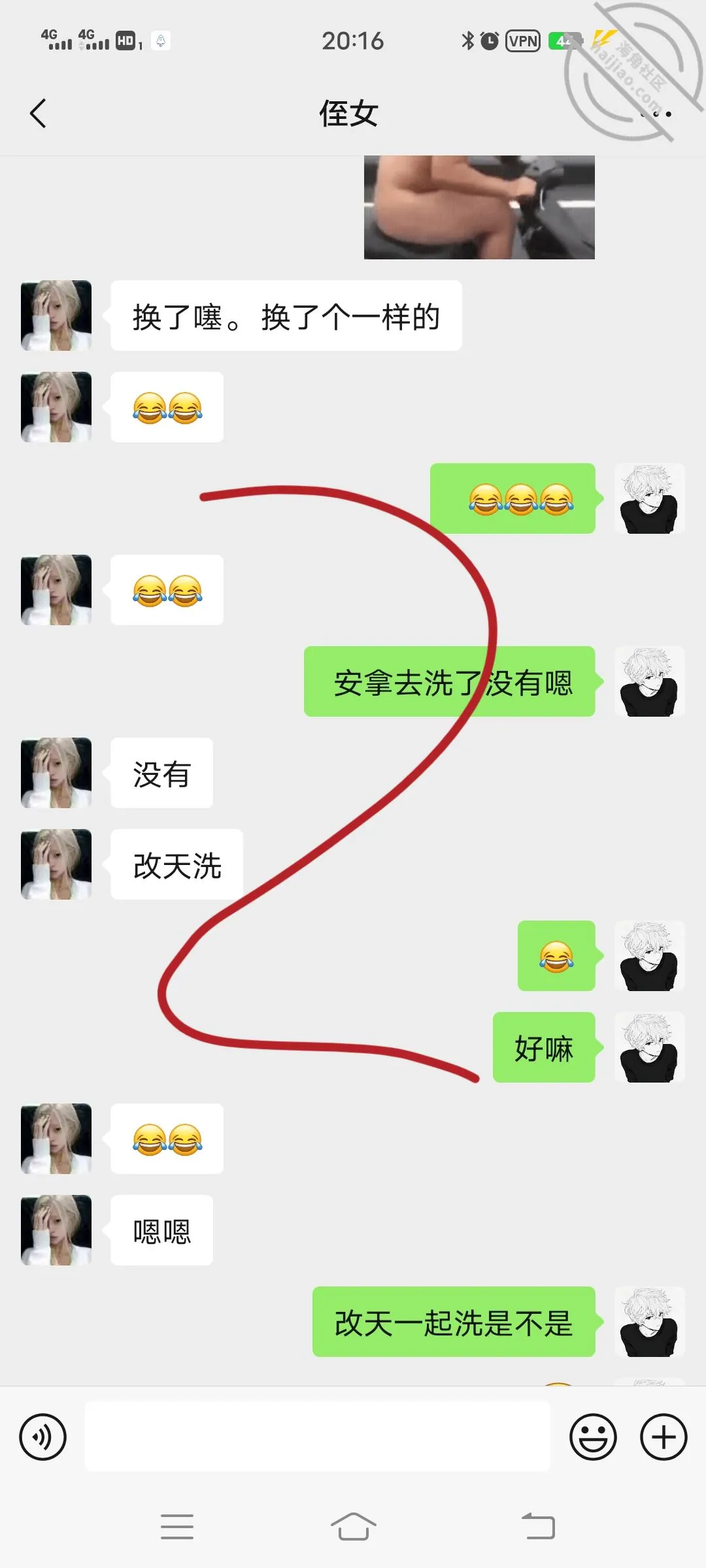Switch to voice message input

[x=43, y=1437]
